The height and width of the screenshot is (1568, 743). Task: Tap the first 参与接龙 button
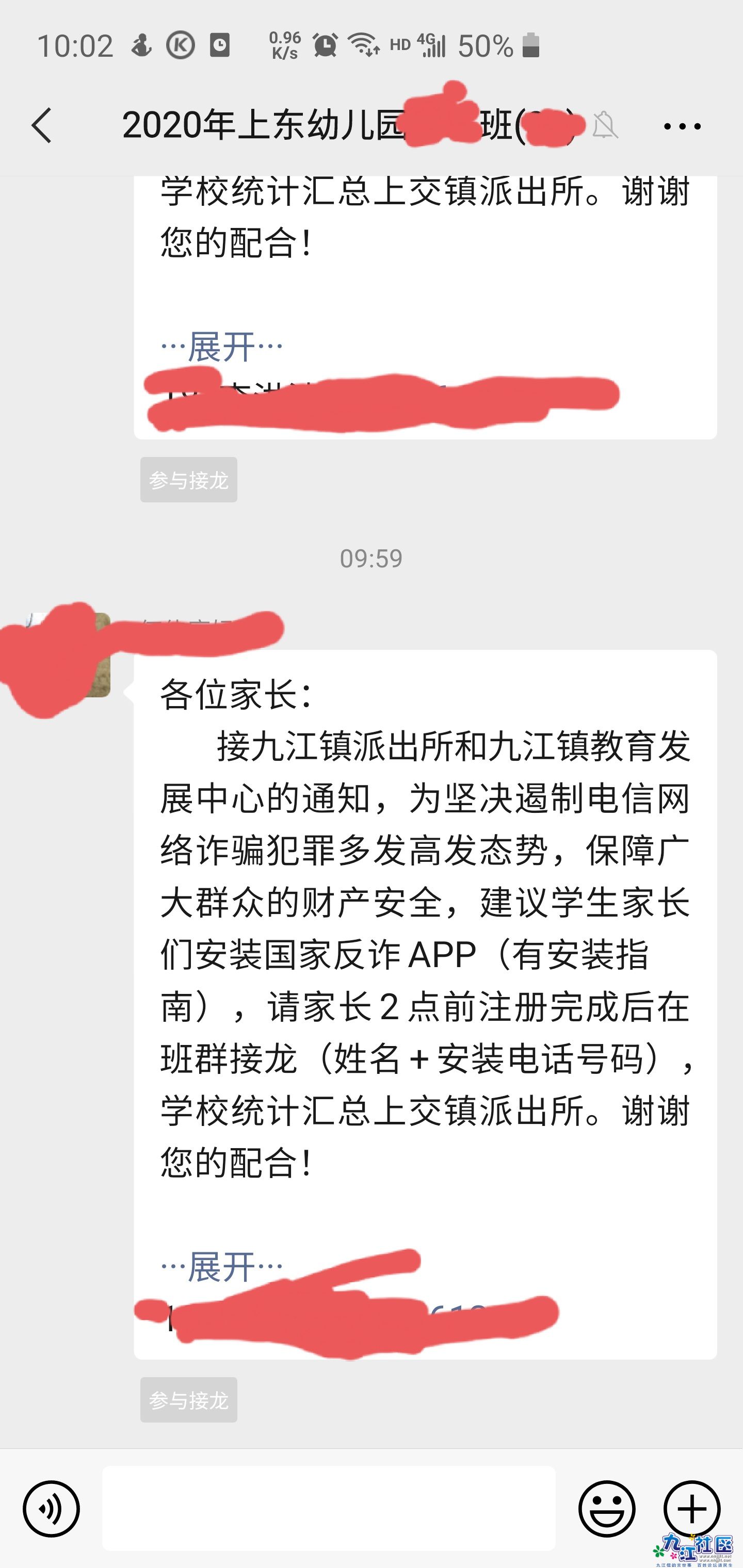point(188,480)
